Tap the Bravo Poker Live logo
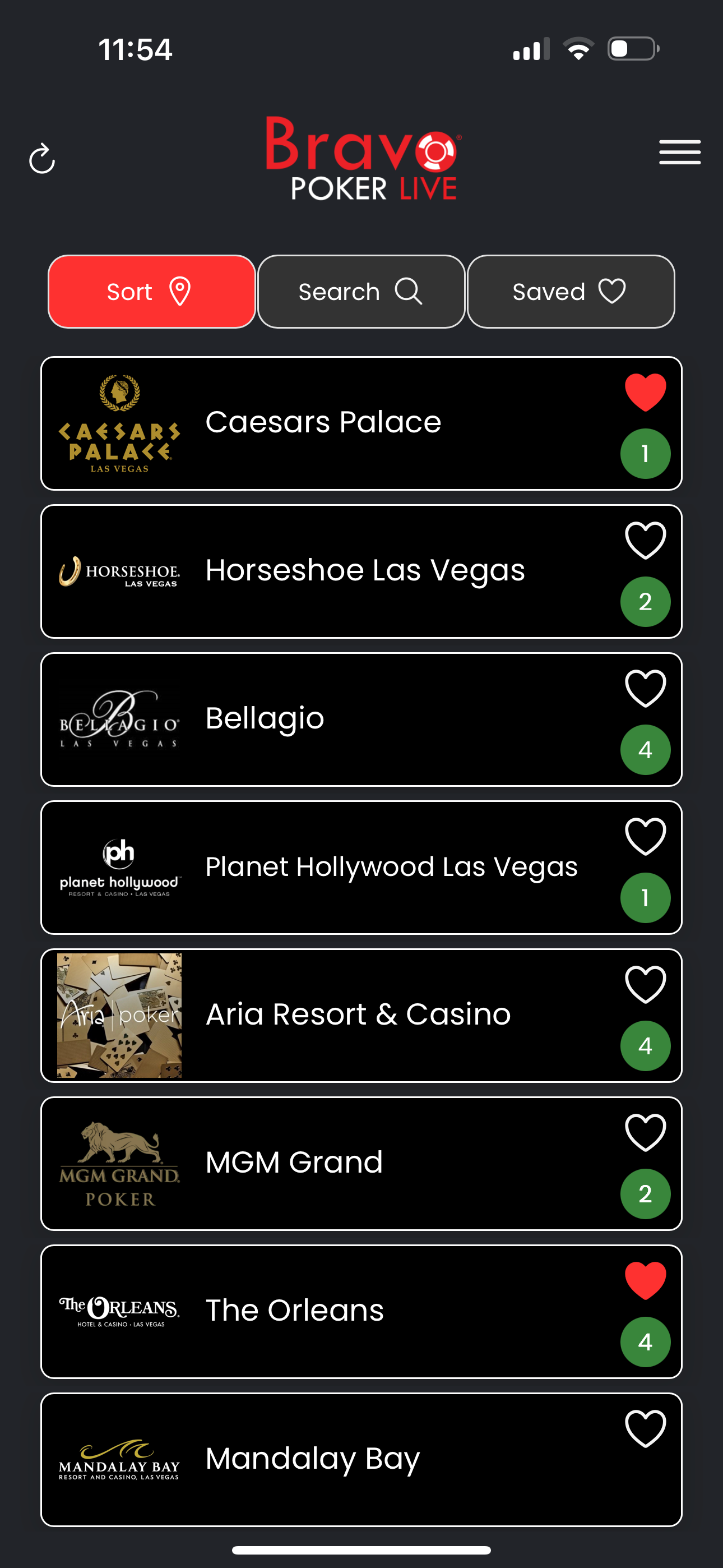 coord(361,159)
